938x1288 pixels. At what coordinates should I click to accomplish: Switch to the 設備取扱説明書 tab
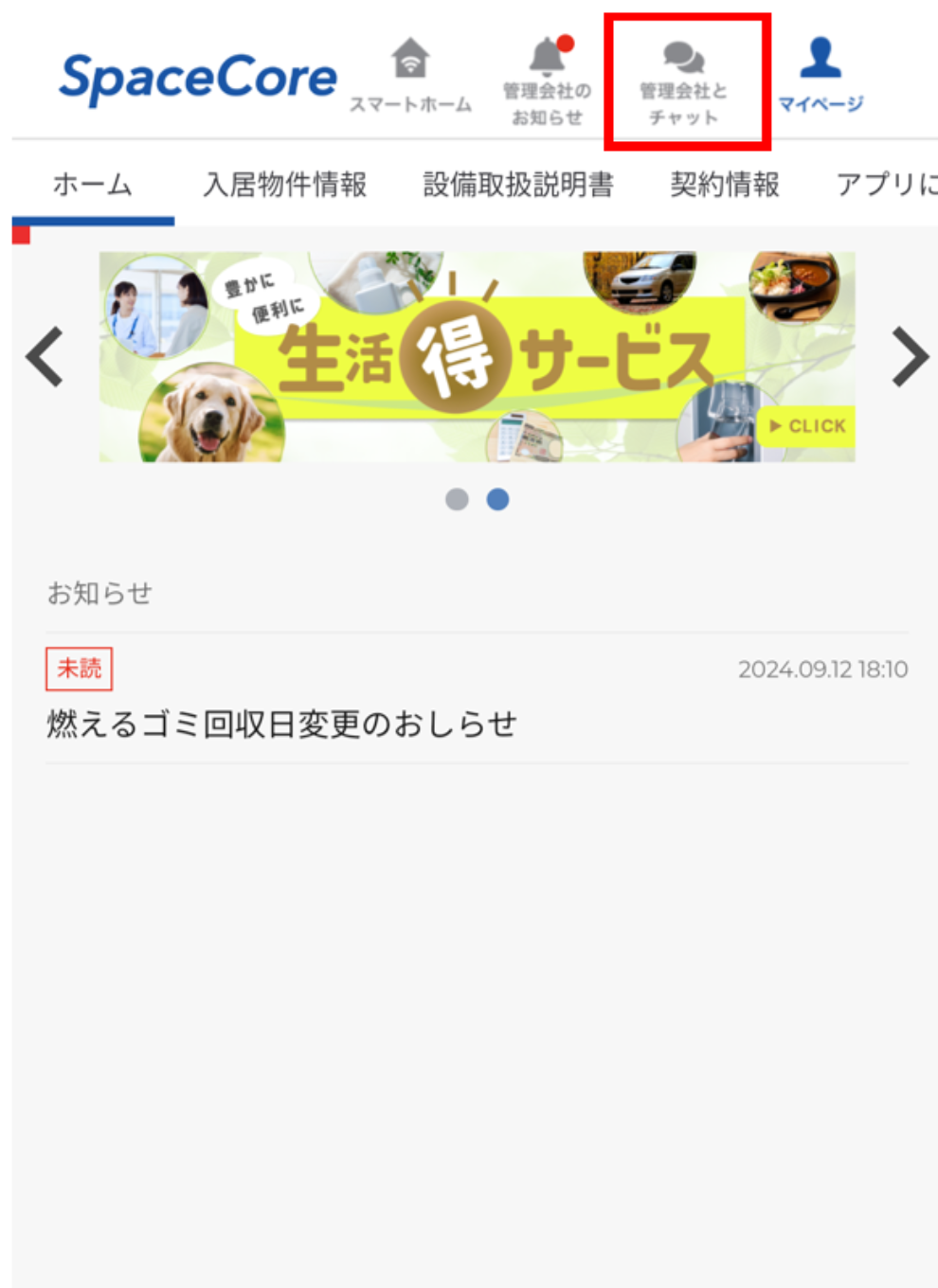517,185
